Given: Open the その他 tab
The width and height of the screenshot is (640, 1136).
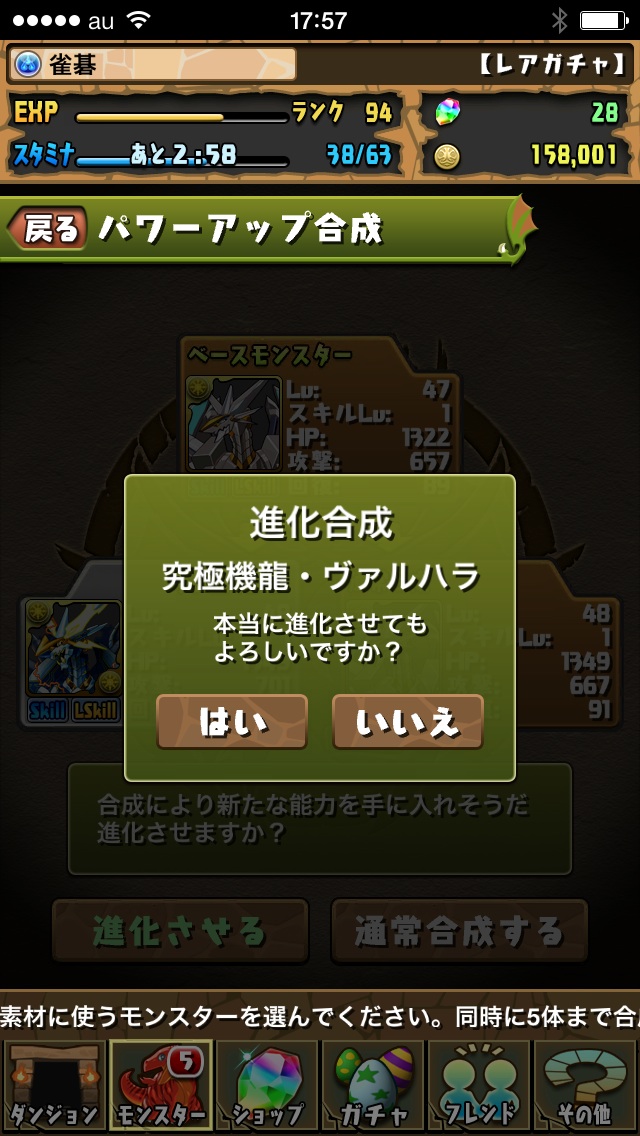Looking at the screenshot, I should click(x=586, y=1087).
